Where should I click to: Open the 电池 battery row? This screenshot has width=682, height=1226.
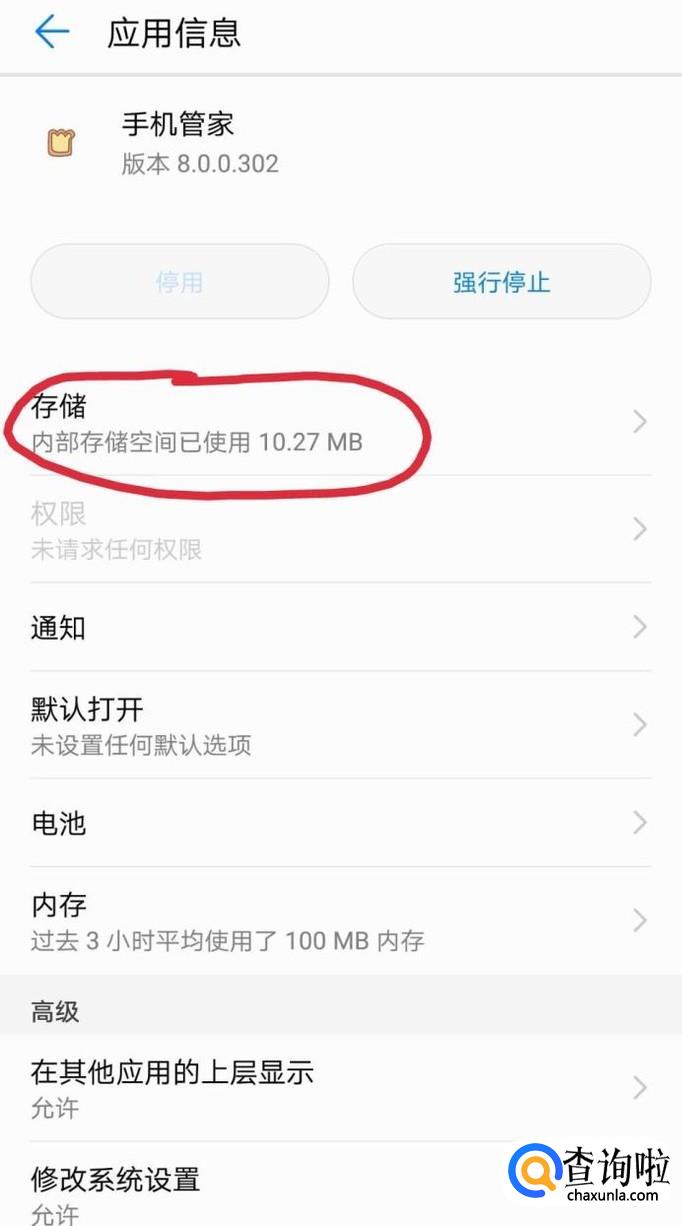(341, 823)
